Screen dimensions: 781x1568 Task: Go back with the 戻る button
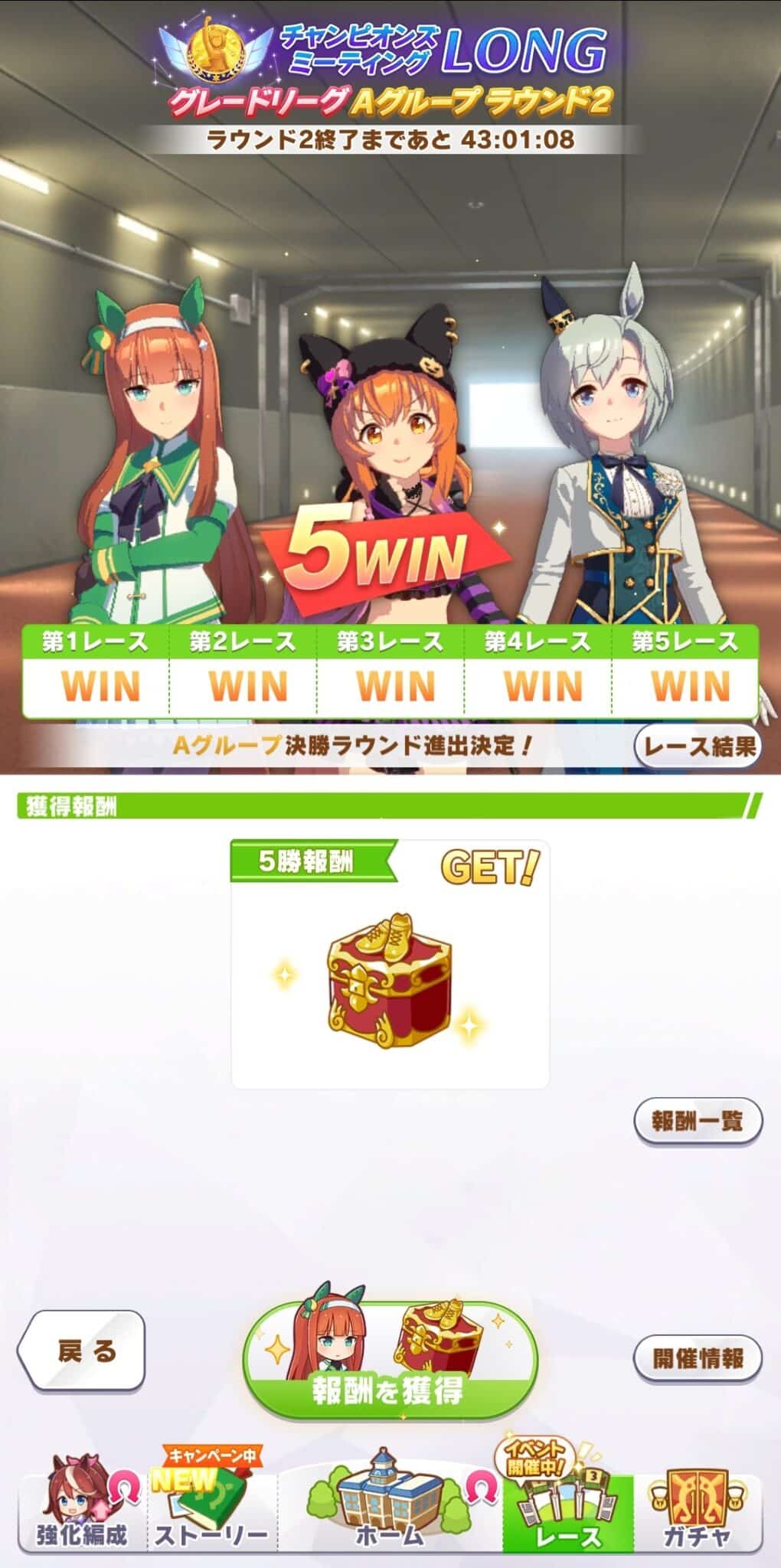[82, 1350]
